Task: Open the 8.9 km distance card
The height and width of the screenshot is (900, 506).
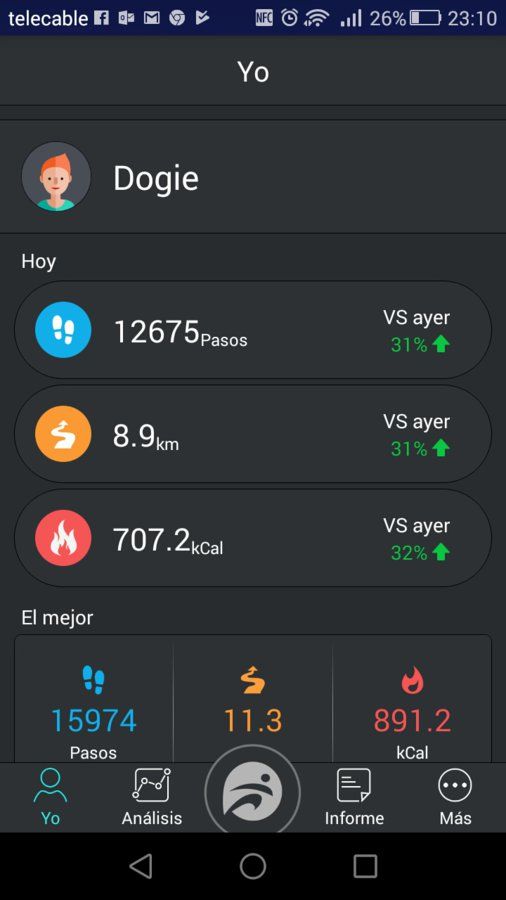Action: [x=253, y=434]
